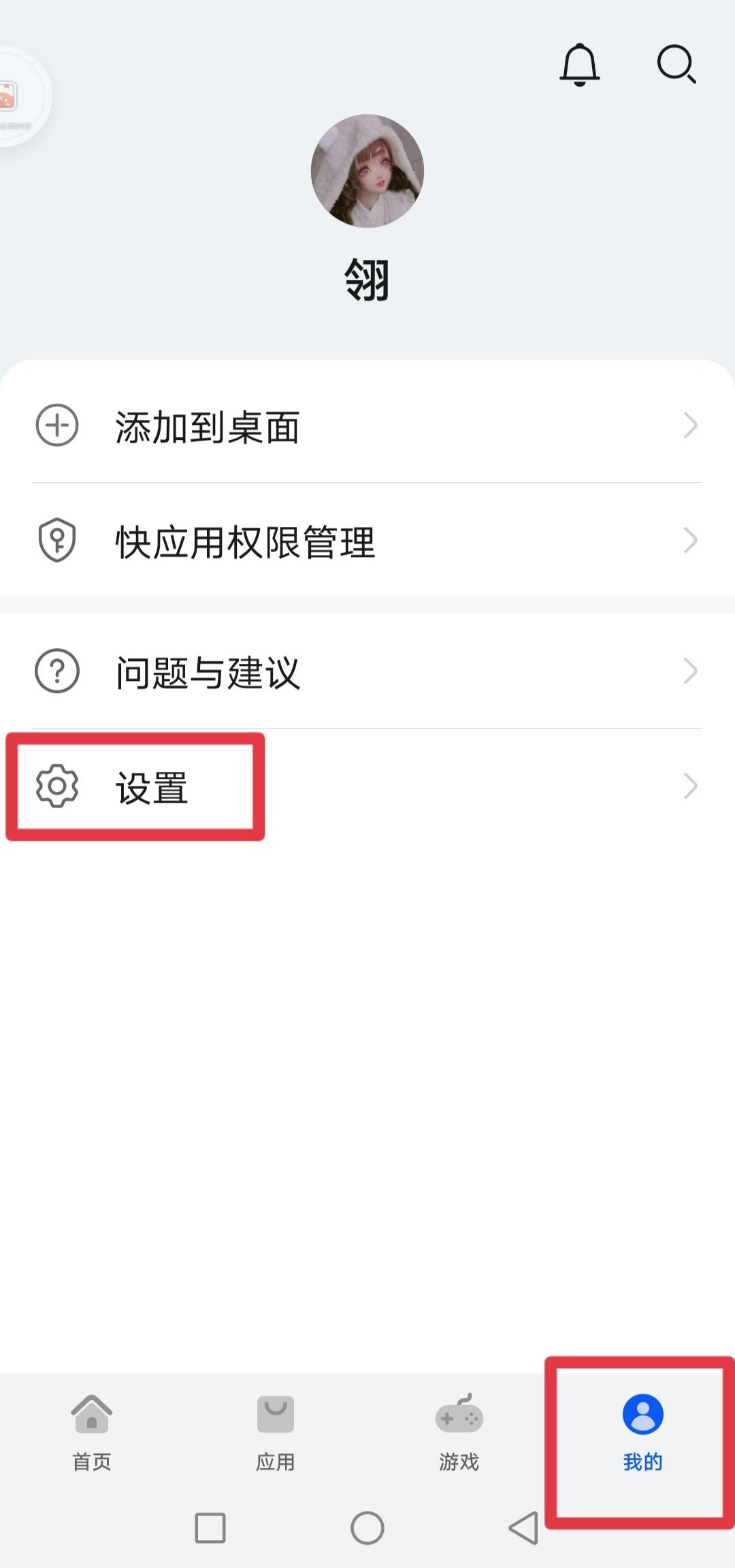Tap the back triangle navigation button
This screenshot has height=1568, width=735.
(x=525, y=1528)
